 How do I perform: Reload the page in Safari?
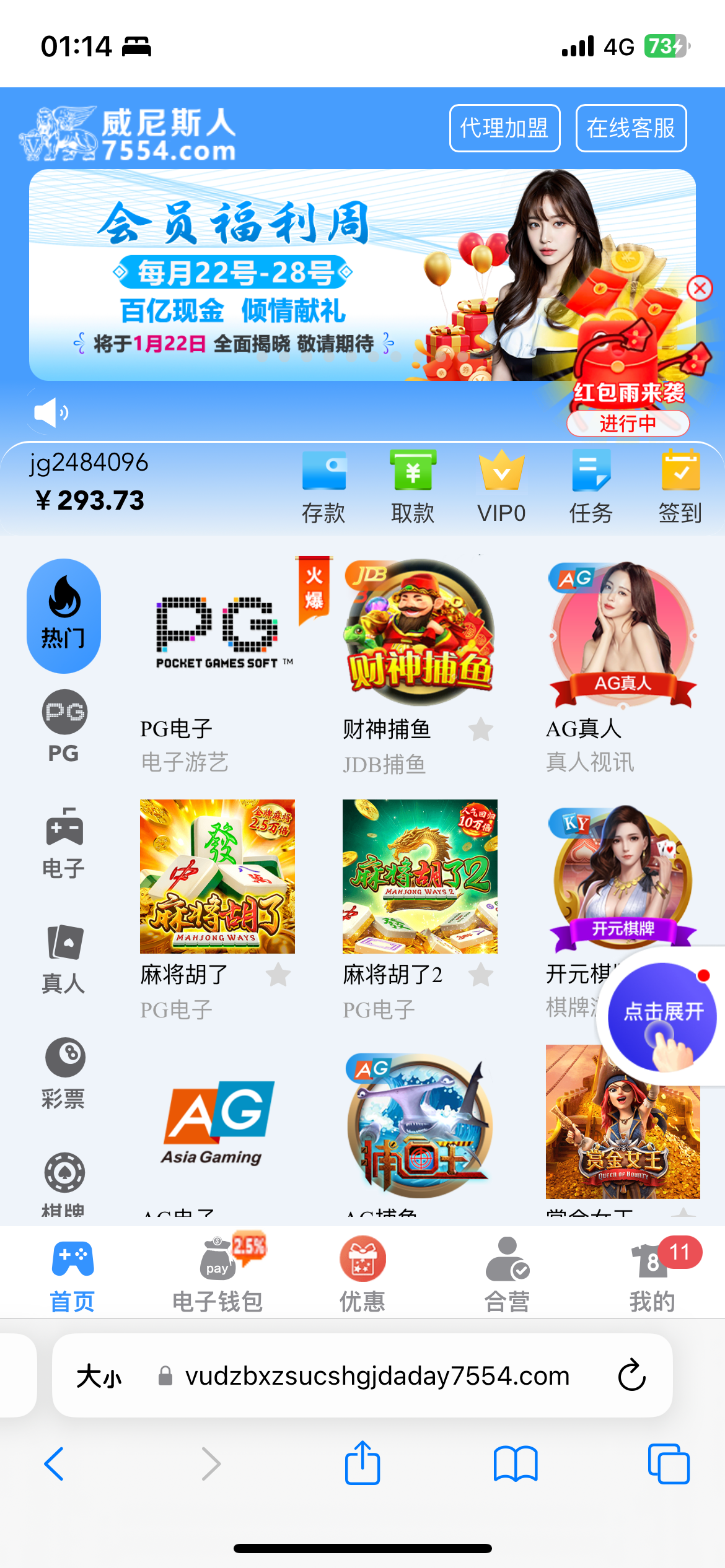click(x=632, y=1375)
